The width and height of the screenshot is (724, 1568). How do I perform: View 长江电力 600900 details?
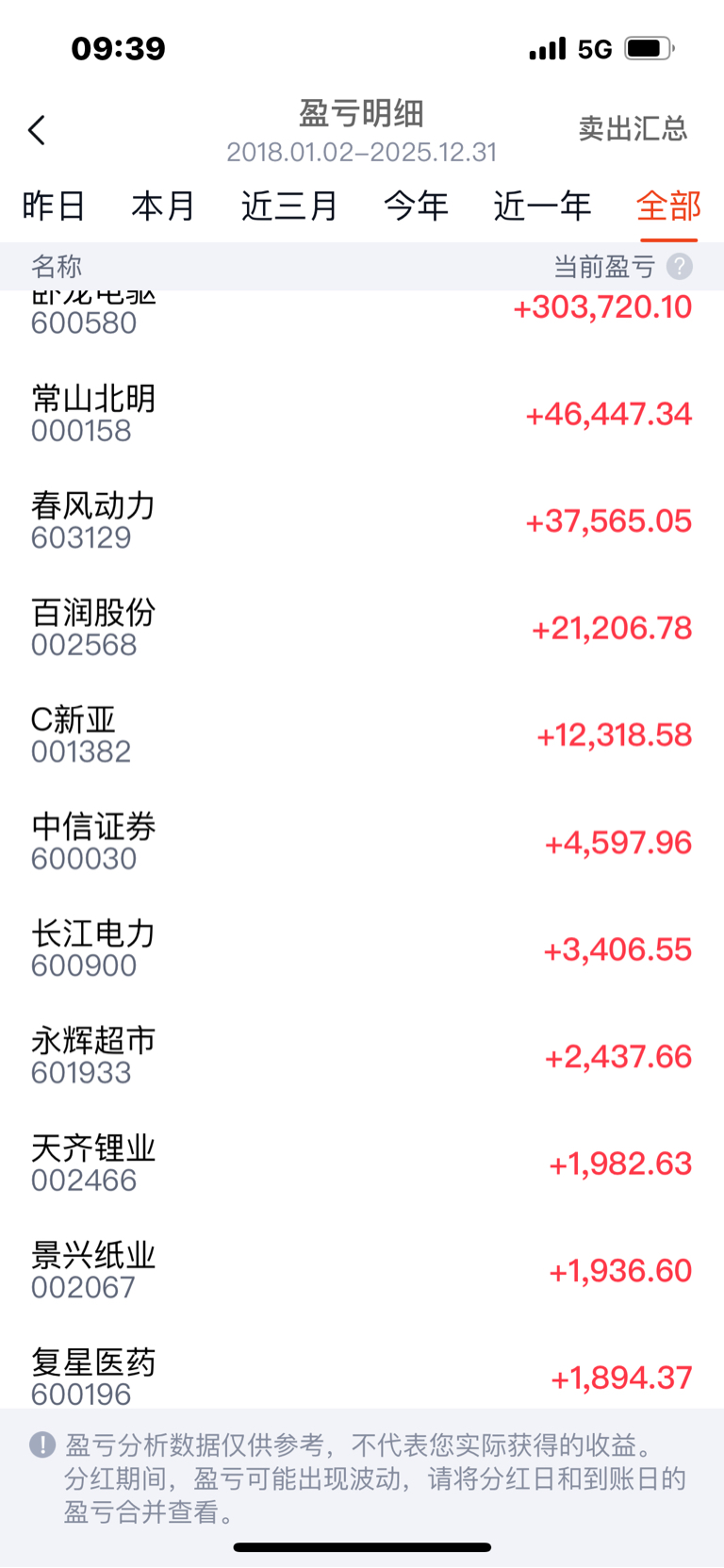click(362, 949)
